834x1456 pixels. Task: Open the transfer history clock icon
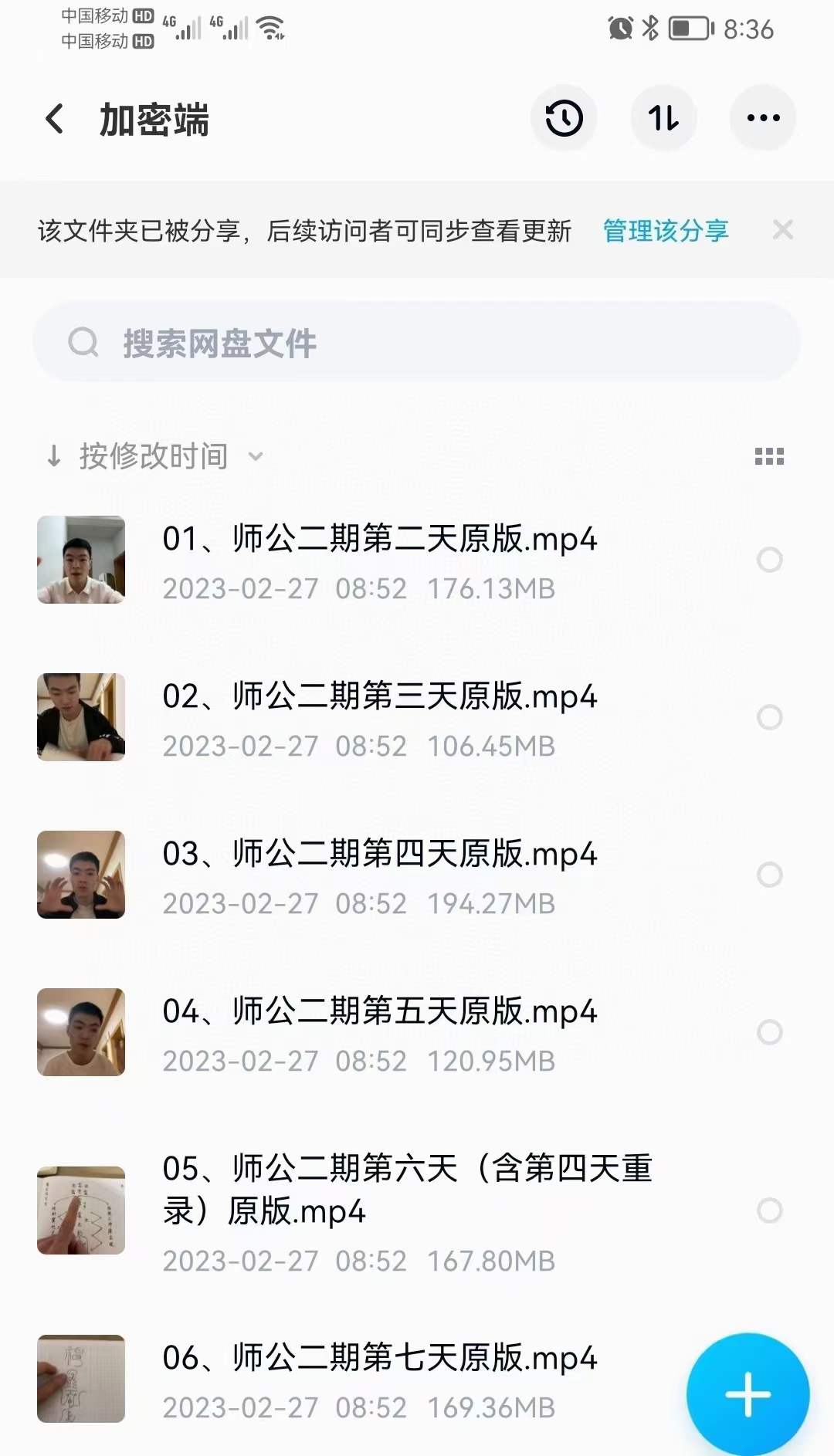(x=563, y=117)
